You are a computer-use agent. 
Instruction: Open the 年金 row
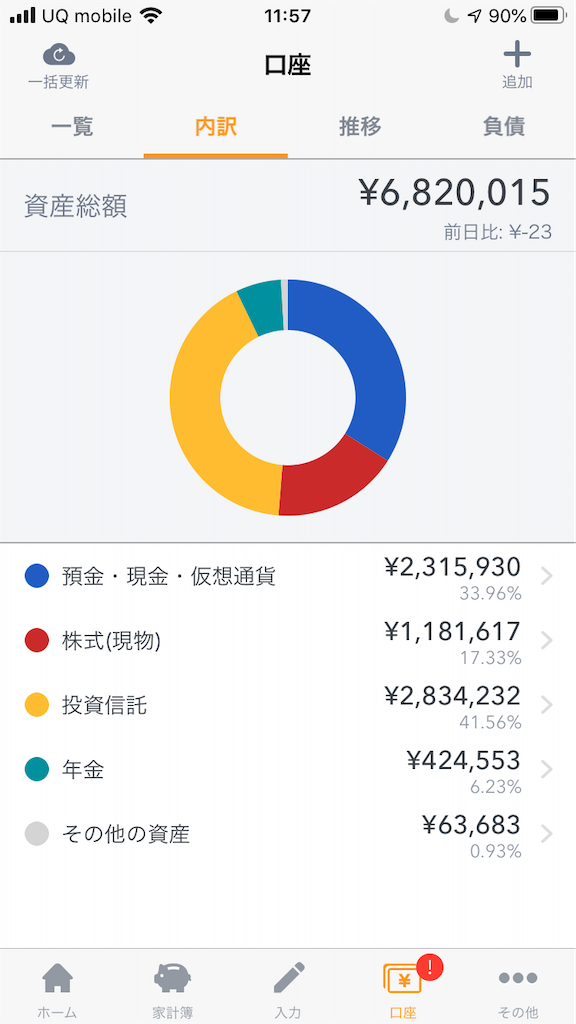point(288,769)
